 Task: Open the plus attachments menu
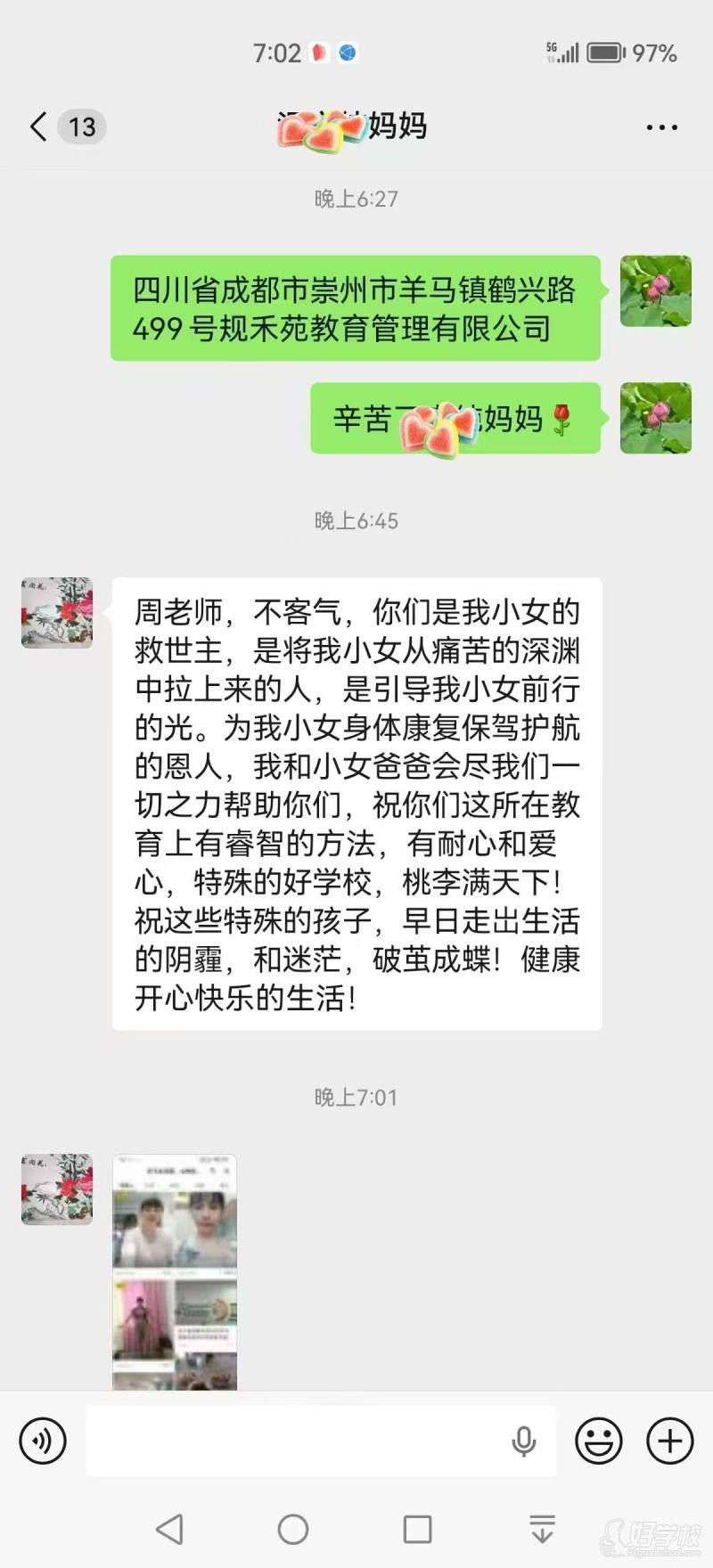pyautogui.click(x=669, y=1441)
